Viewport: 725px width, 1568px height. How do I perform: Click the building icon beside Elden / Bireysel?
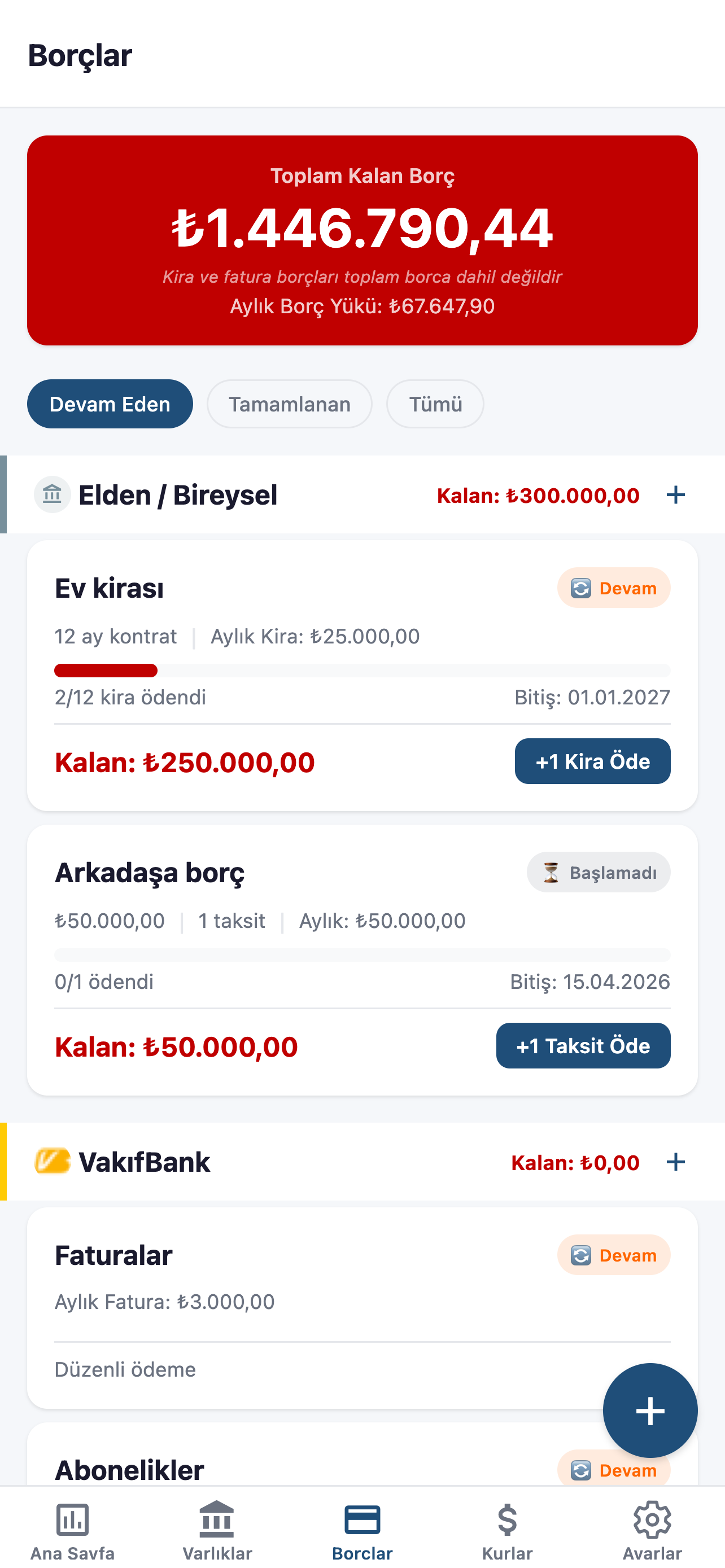click(53, 495)
